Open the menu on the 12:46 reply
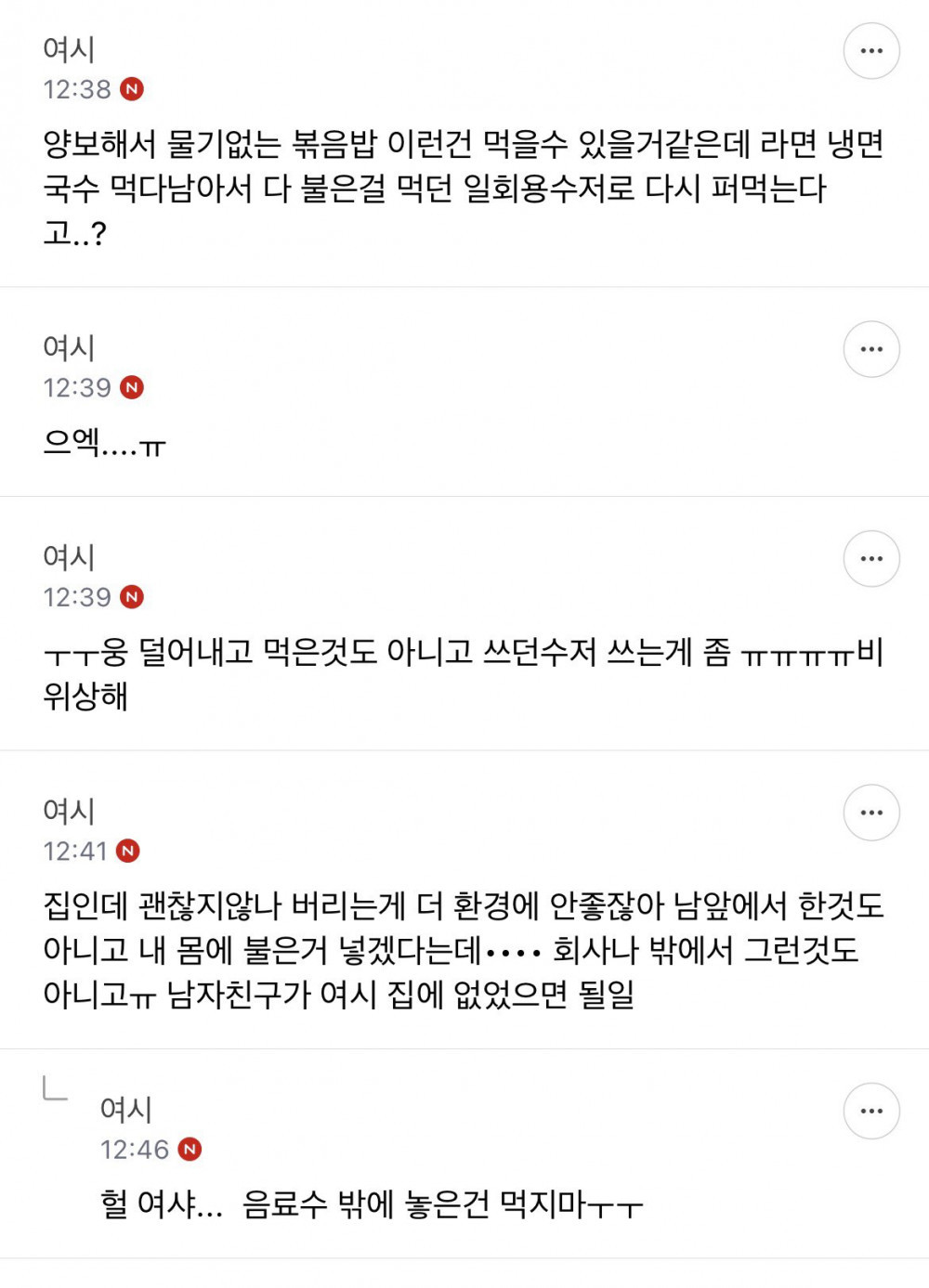Screen dimensions: 929x1288 (870, 1111)
